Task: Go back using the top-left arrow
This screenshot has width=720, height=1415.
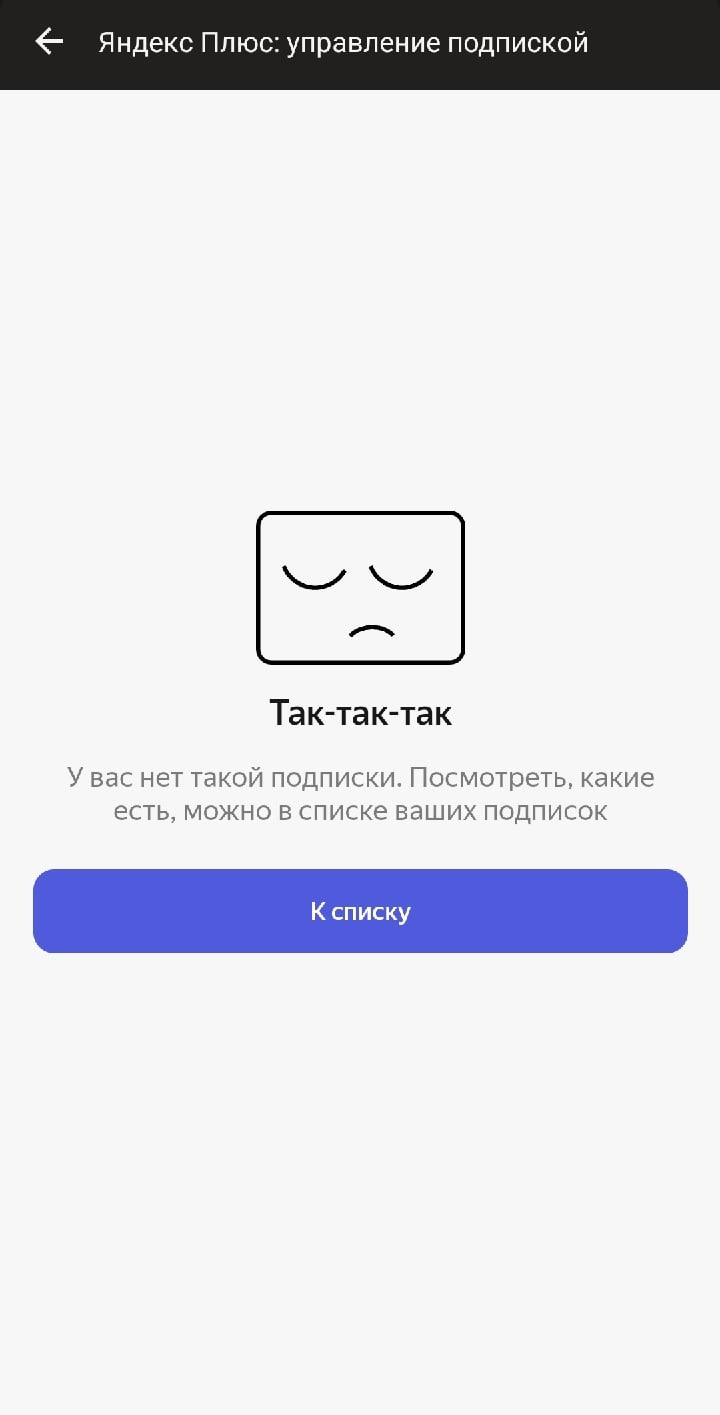Action: (49, 42)
